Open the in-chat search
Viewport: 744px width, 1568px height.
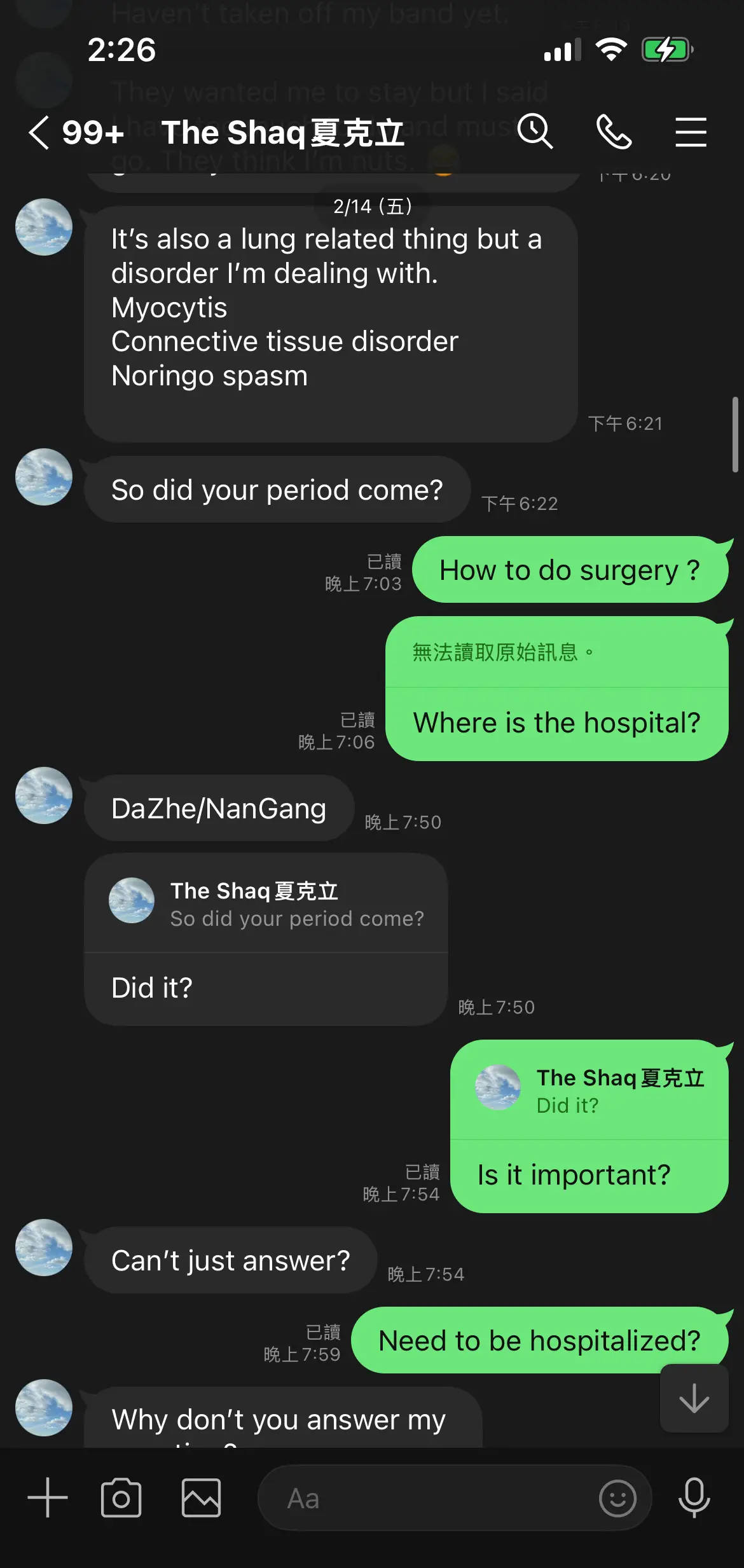tap(535, 132)
